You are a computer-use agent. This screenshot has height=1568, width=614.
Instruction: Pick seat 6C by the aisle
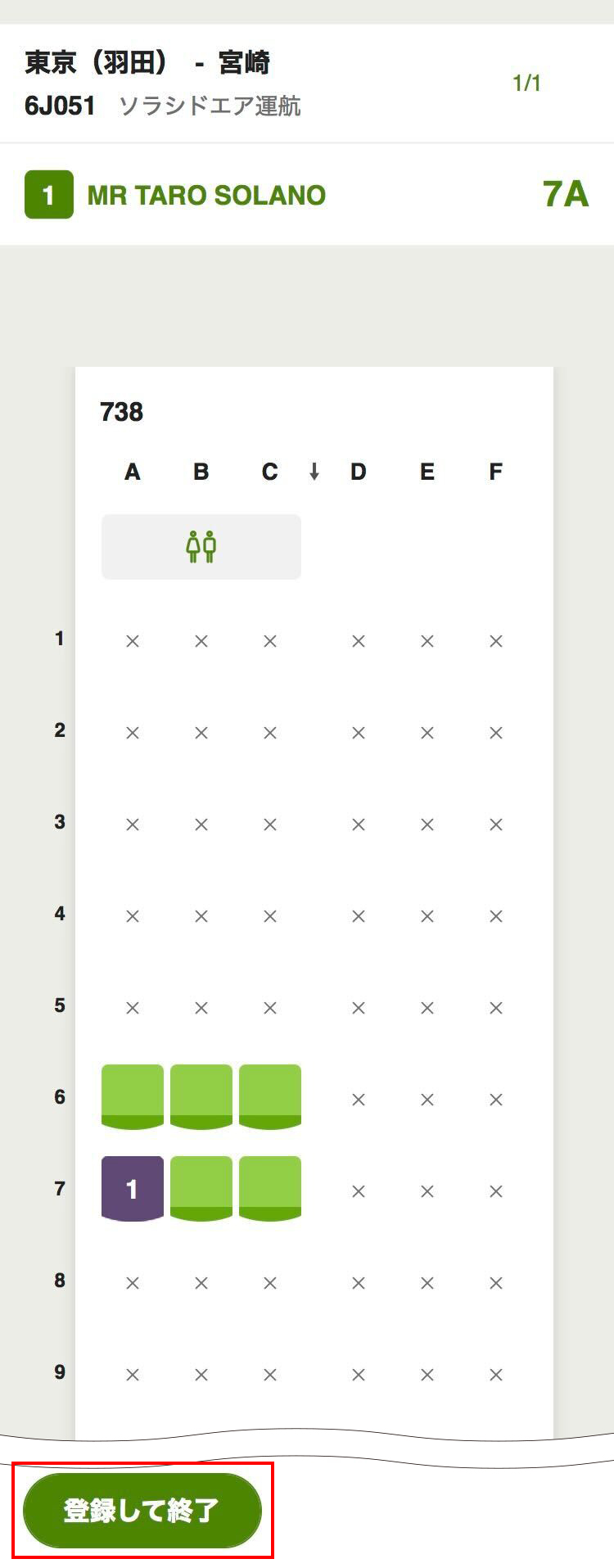tap(270, 1096)
